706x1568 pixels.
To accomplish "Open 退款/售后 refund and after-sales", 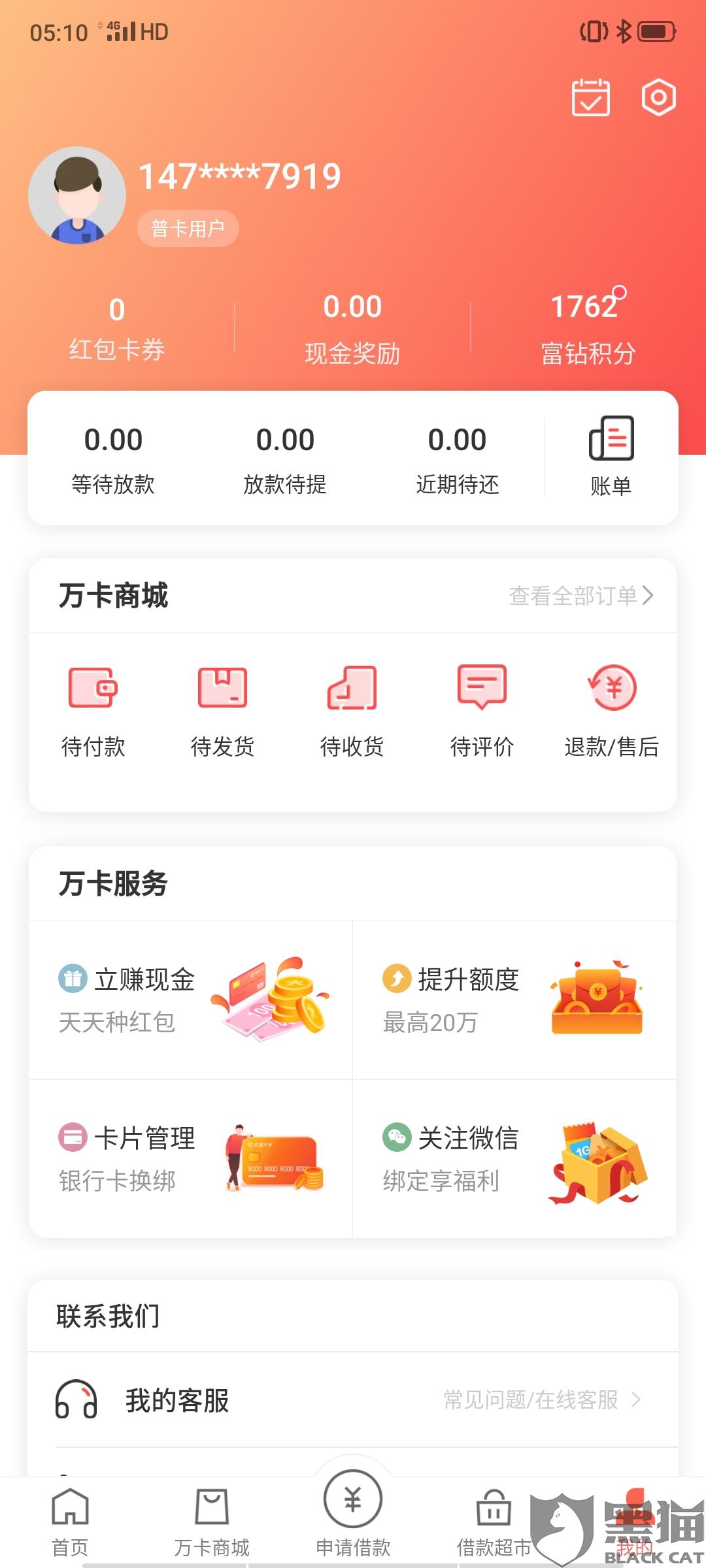I will (x=611, y=711).
